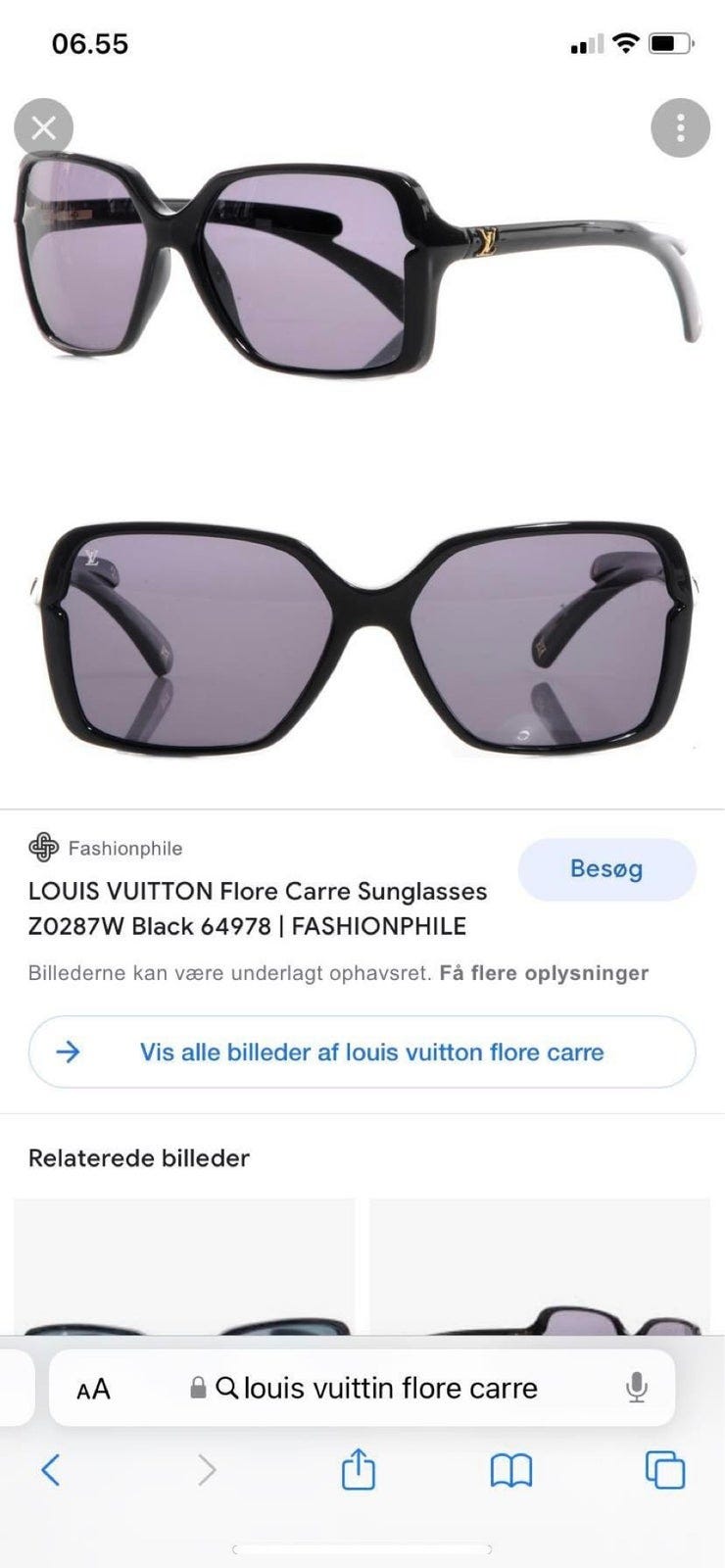Open the Få flere oplysninger link
This screenshot has width=725, height=1568.
click(x=544, y=973)
